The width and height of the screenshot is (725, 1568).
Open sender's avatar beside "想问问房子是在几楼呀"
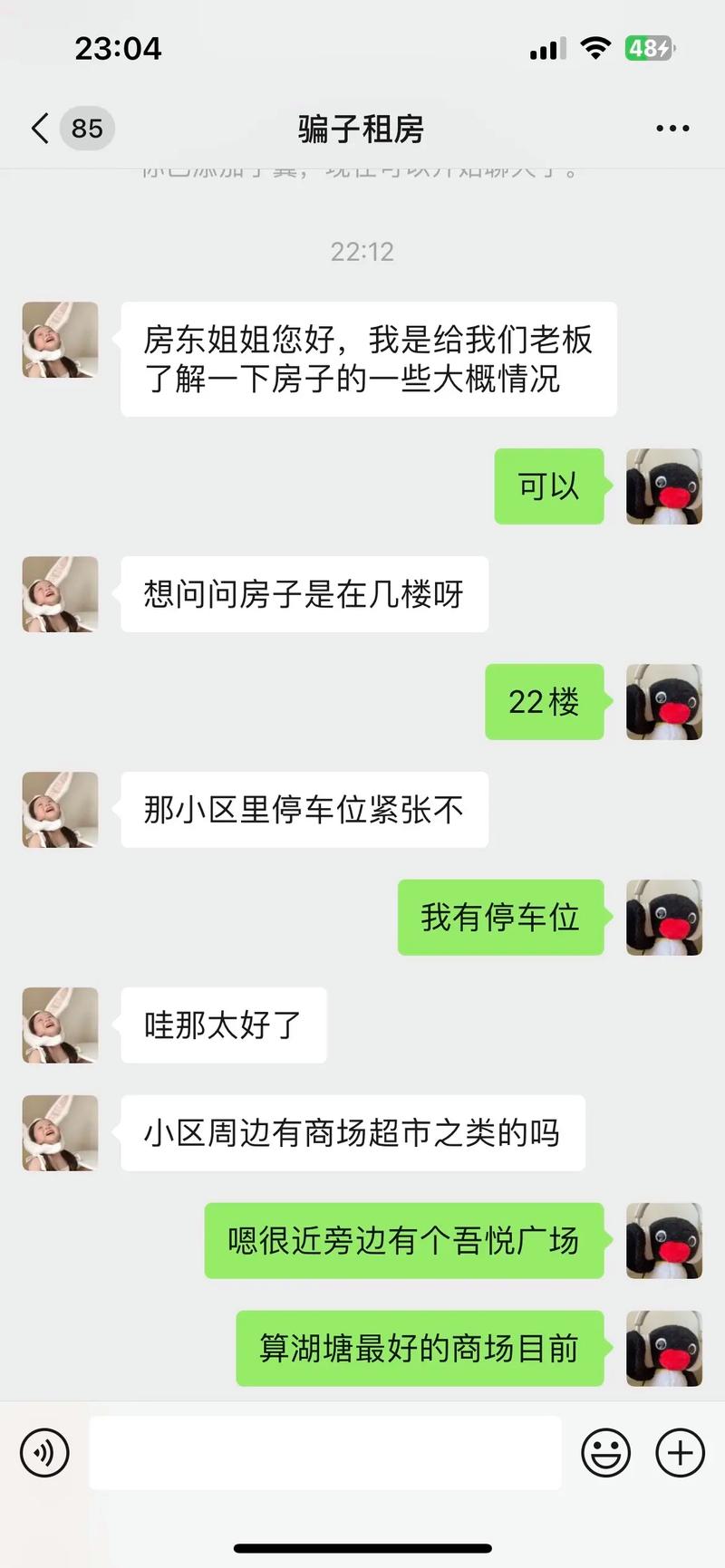60,594
